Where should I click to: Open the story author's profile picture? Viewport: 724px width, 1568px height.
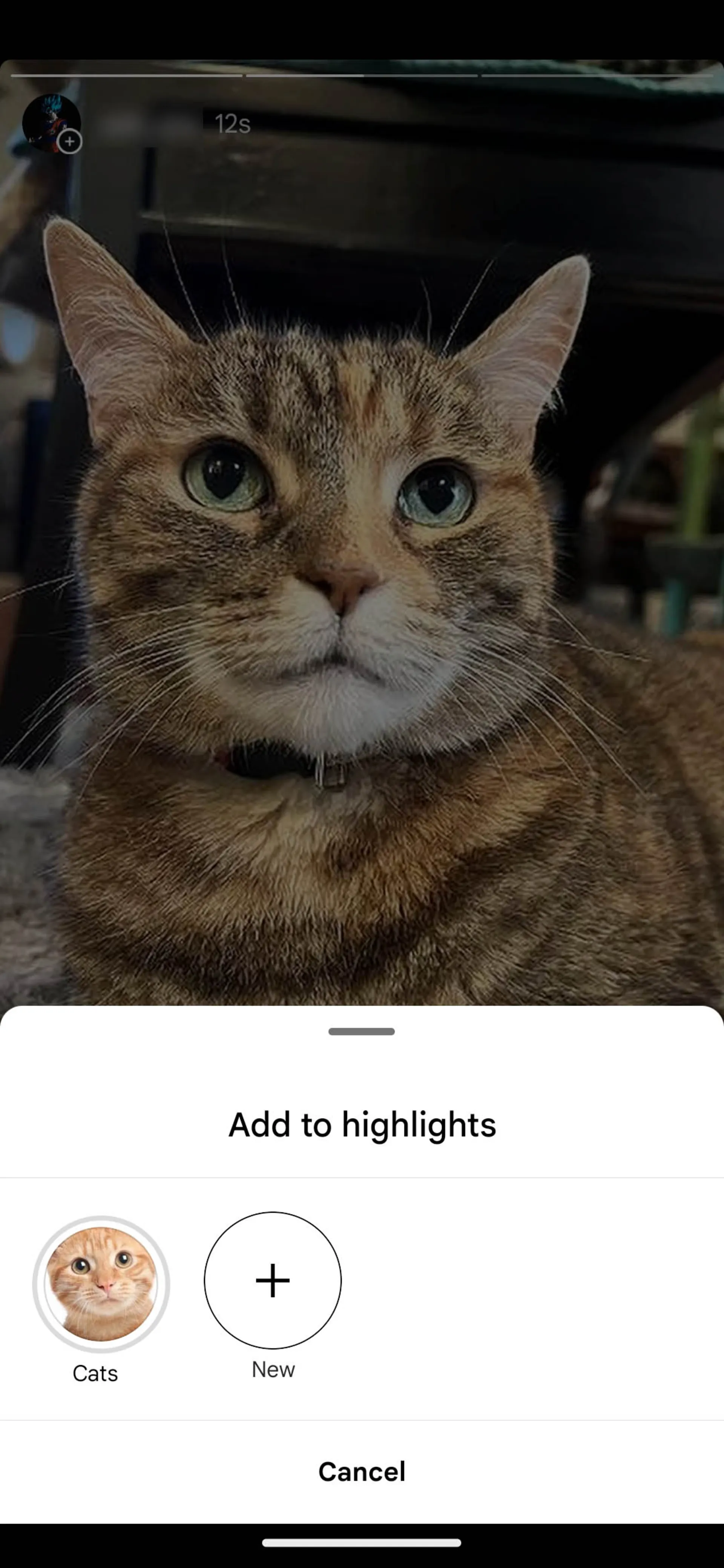pos(51,123)
